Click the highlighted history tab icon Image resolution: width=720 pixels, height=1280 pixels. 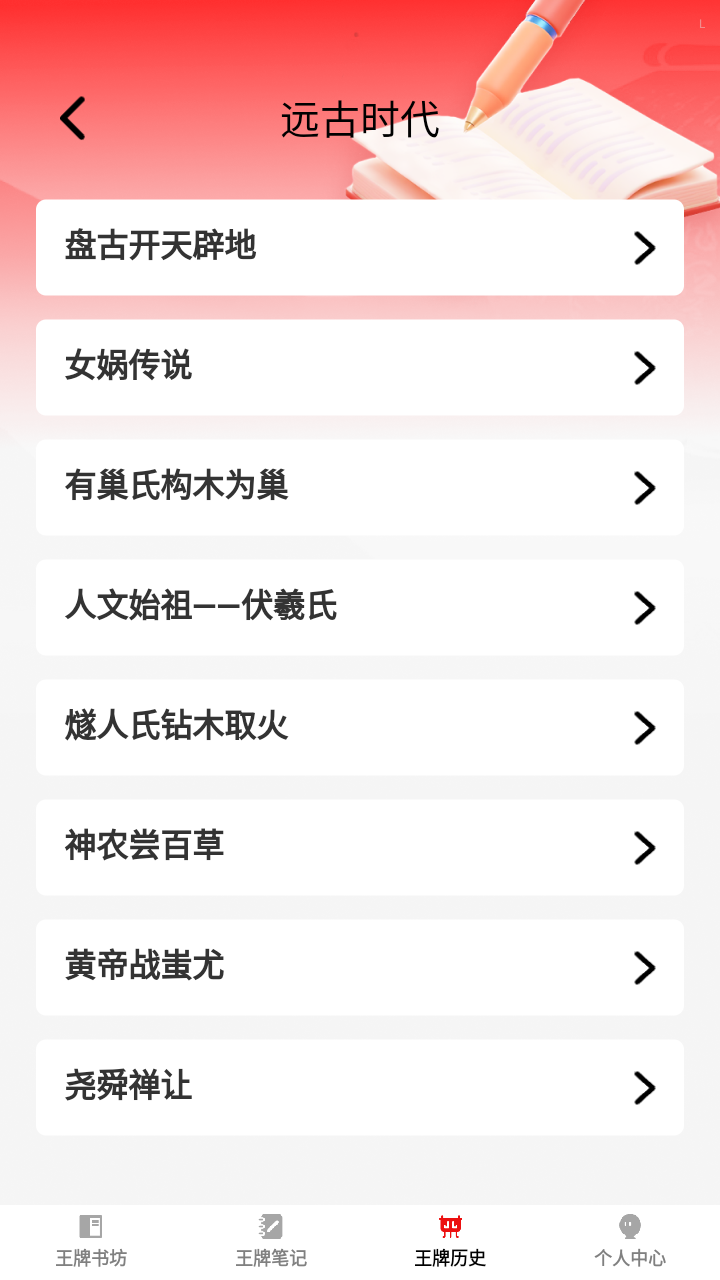(x=449, y=1225)
